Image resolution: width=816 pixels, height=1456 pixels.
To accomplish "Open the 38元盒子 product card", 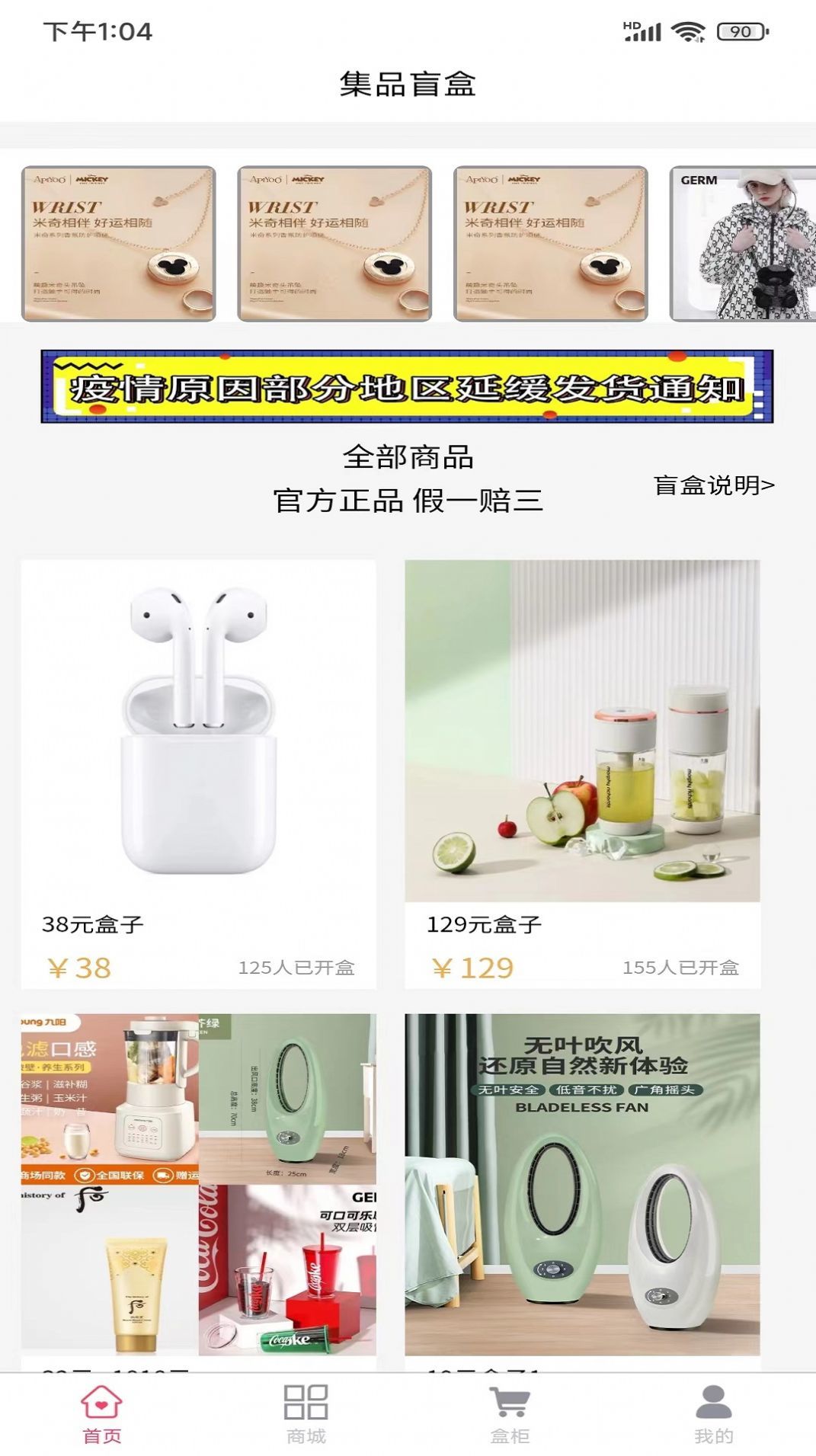I will click(x=198, y=773).
